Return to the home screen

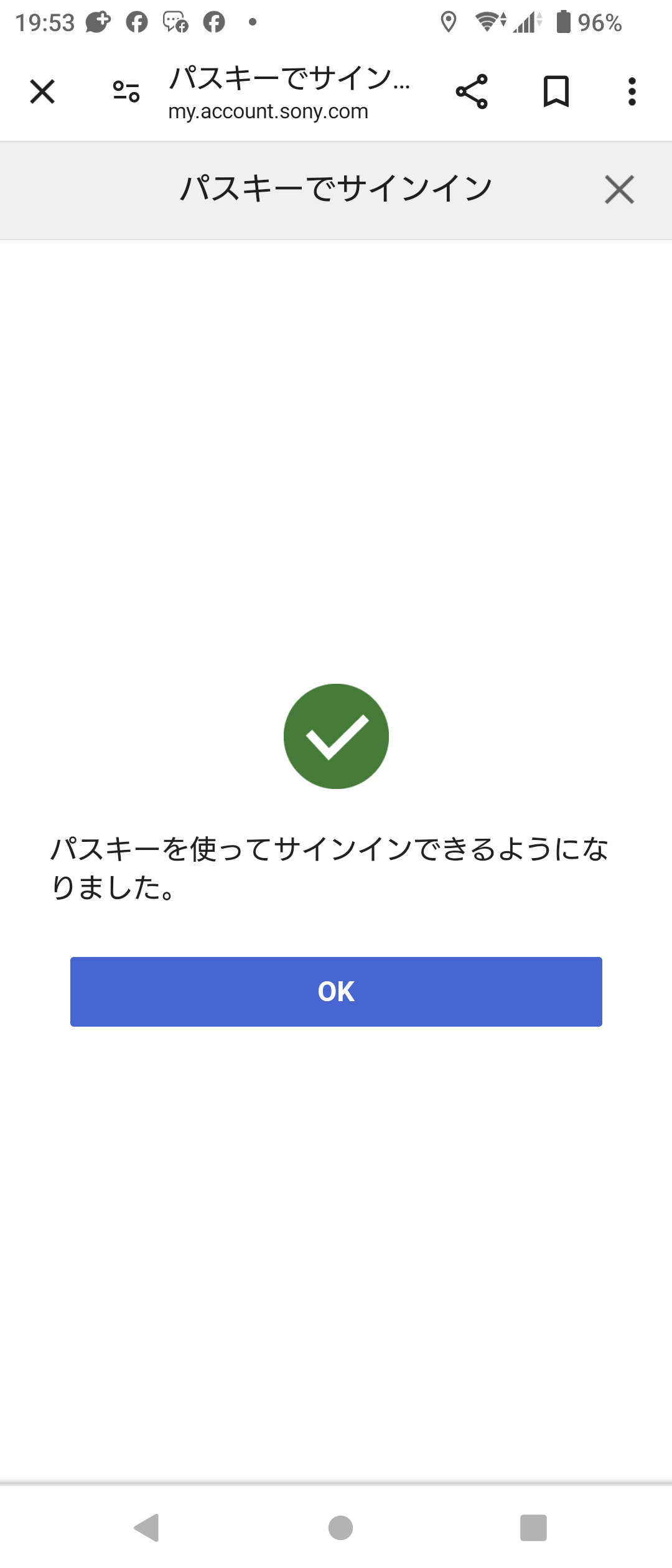340,1528
